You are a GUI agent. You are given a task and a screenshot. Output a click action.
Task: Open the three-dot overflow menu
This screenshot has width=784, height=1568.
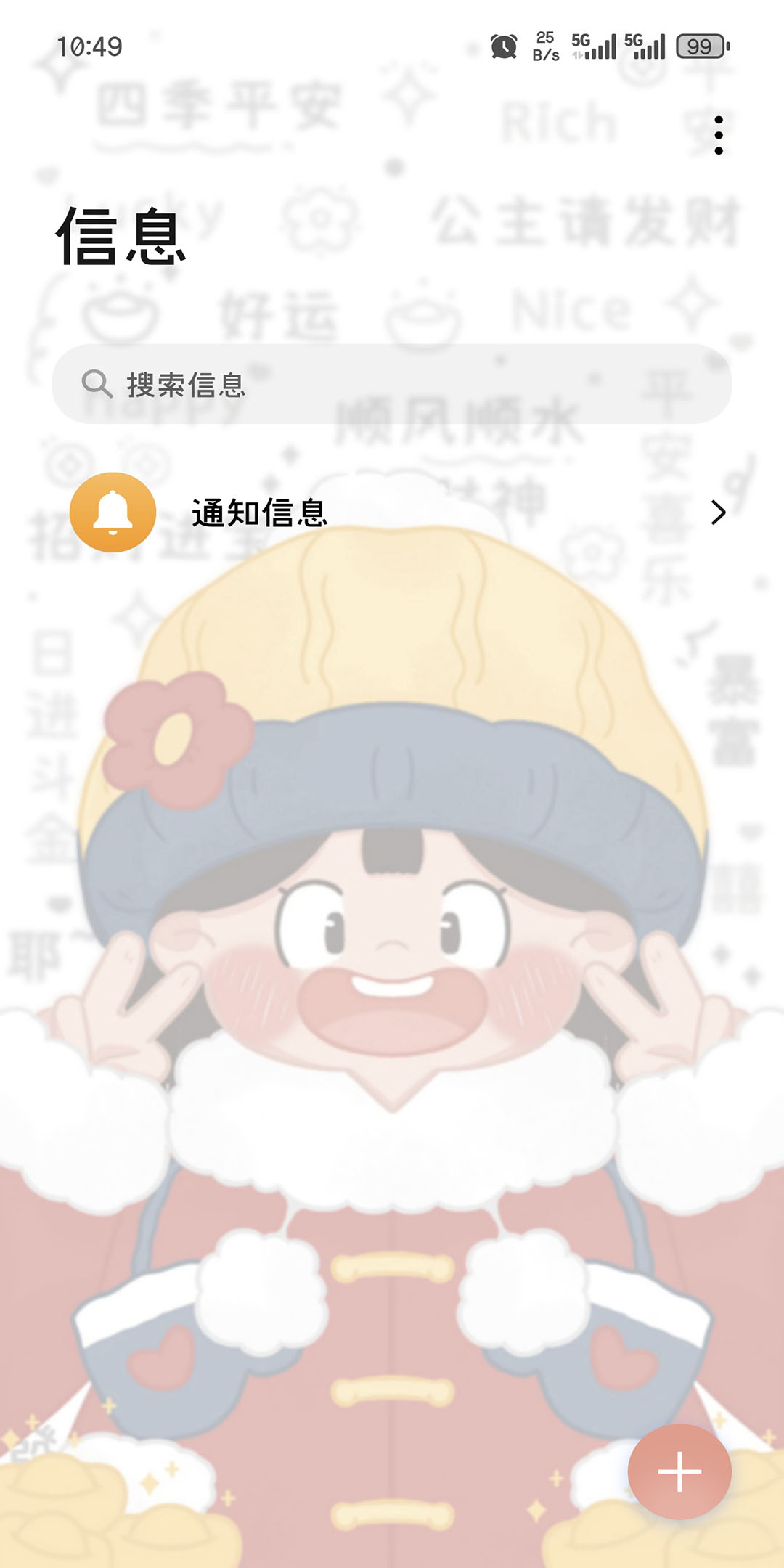coord(718,135)
